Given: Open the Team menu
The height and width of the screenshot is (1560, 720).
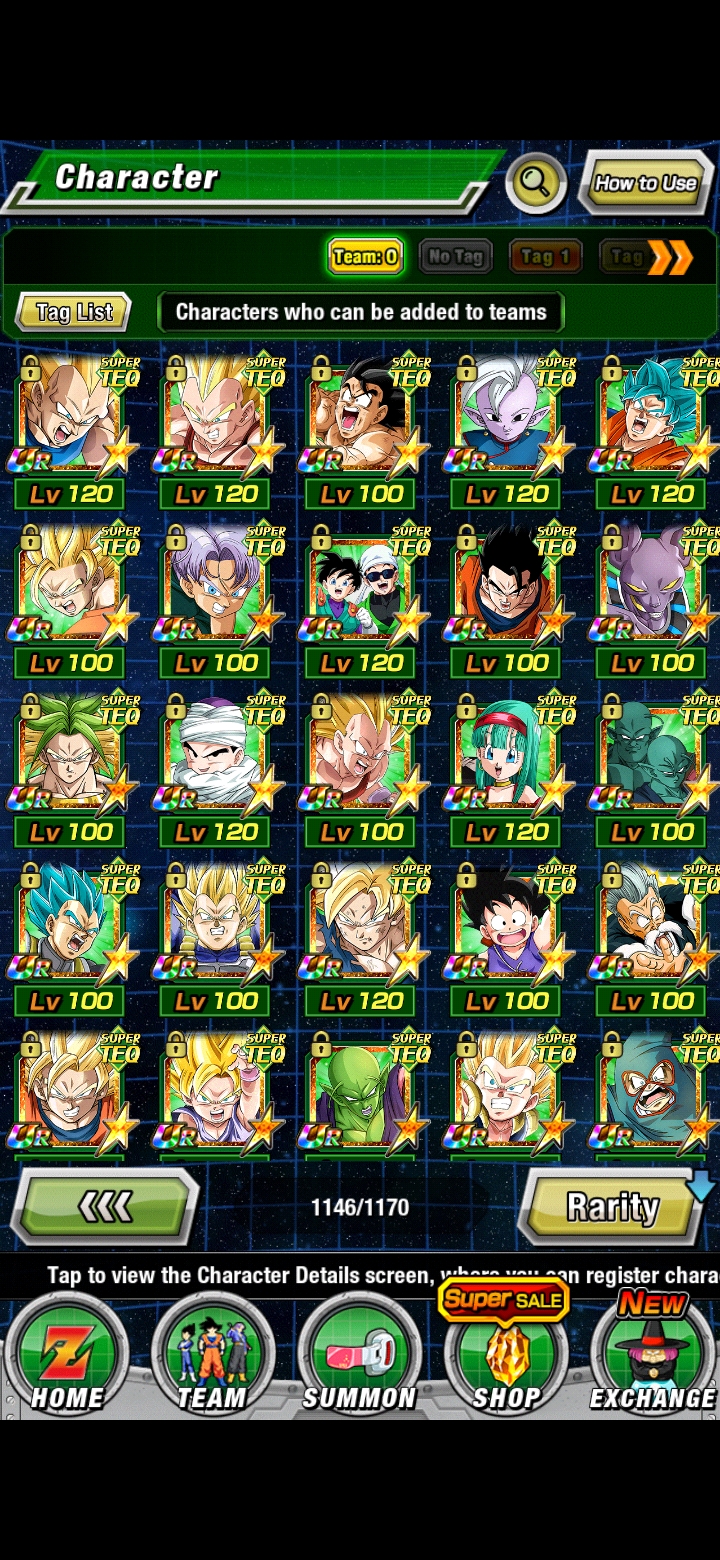Looking at the screenshot, I should tap(212, 1357).
